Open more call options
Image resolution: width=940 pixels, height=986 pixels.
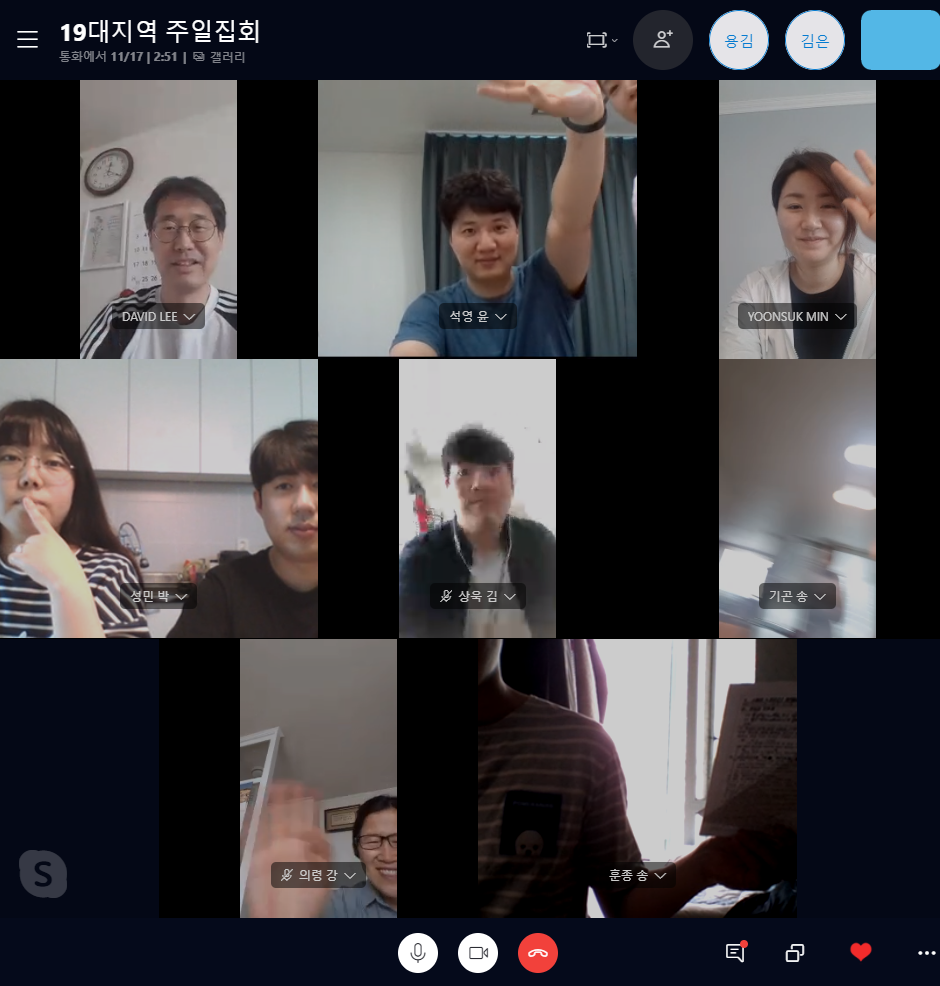[926, 953]
